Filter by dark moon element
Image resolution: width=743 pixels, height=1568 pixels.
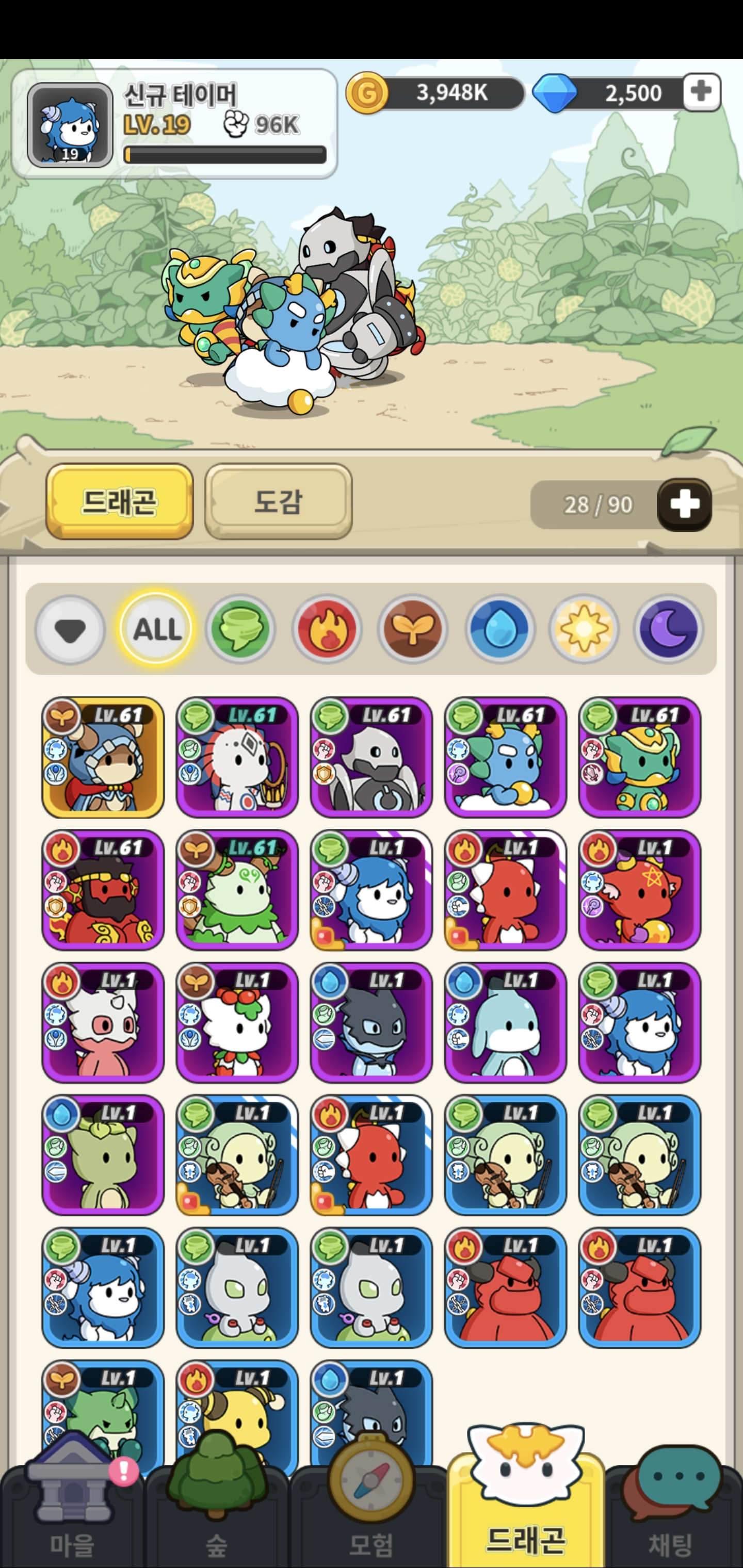pos(669,629)
